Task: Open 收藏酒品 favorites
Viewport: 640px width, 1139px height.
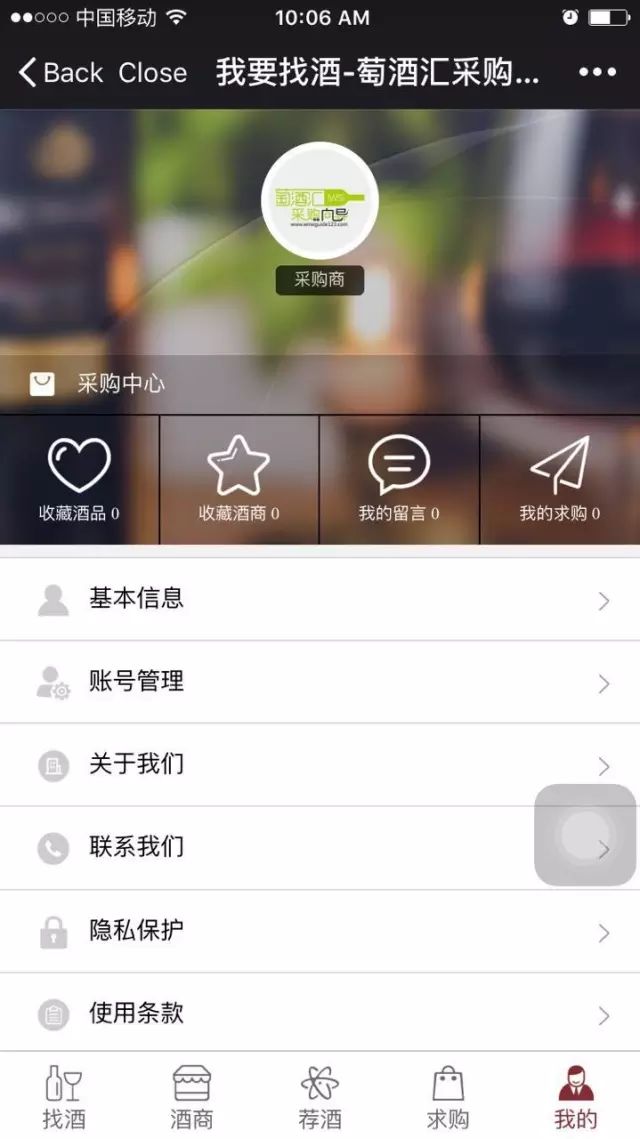Action: 79,480
